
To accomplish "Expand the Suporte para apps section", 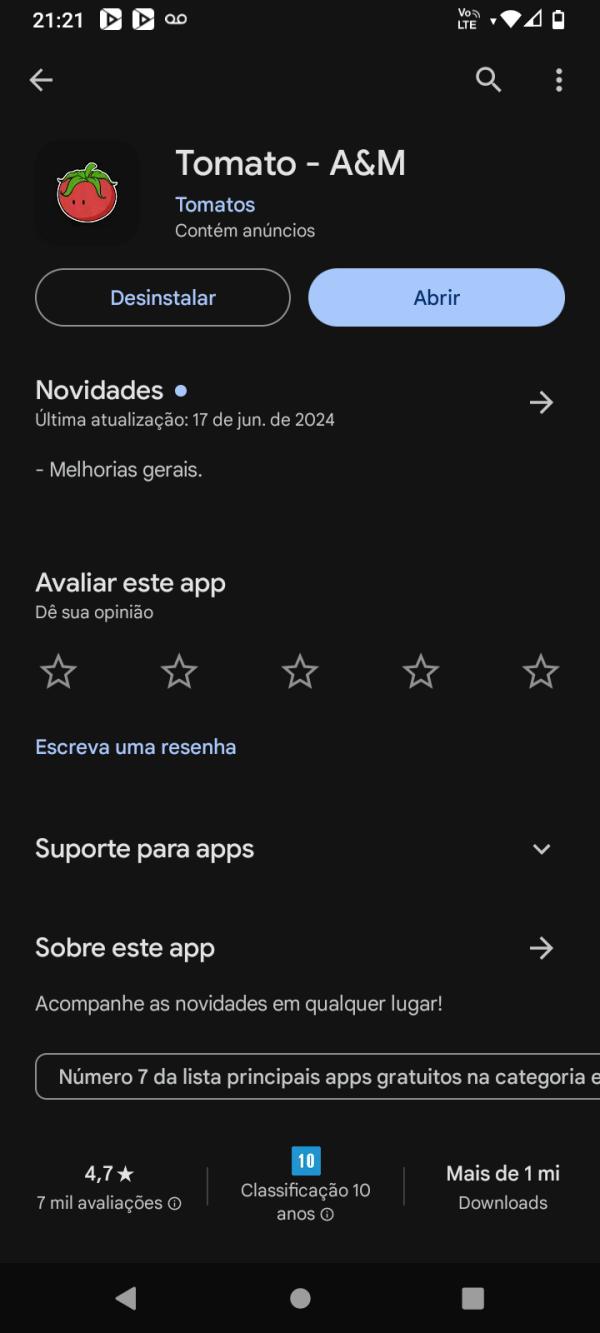I will tap(541, 849).
